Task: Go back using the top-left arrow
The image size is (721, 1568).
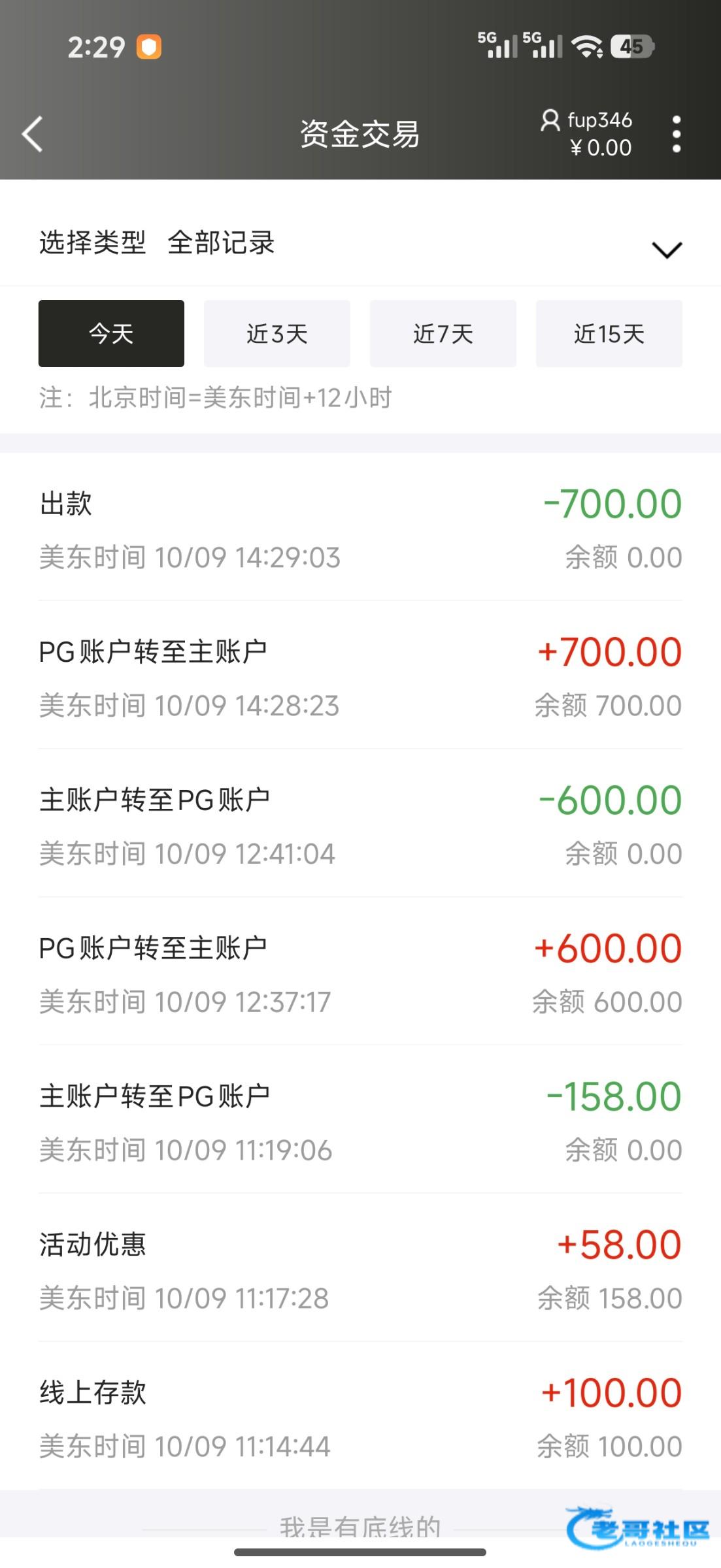Action: click(x=33, y=134)
